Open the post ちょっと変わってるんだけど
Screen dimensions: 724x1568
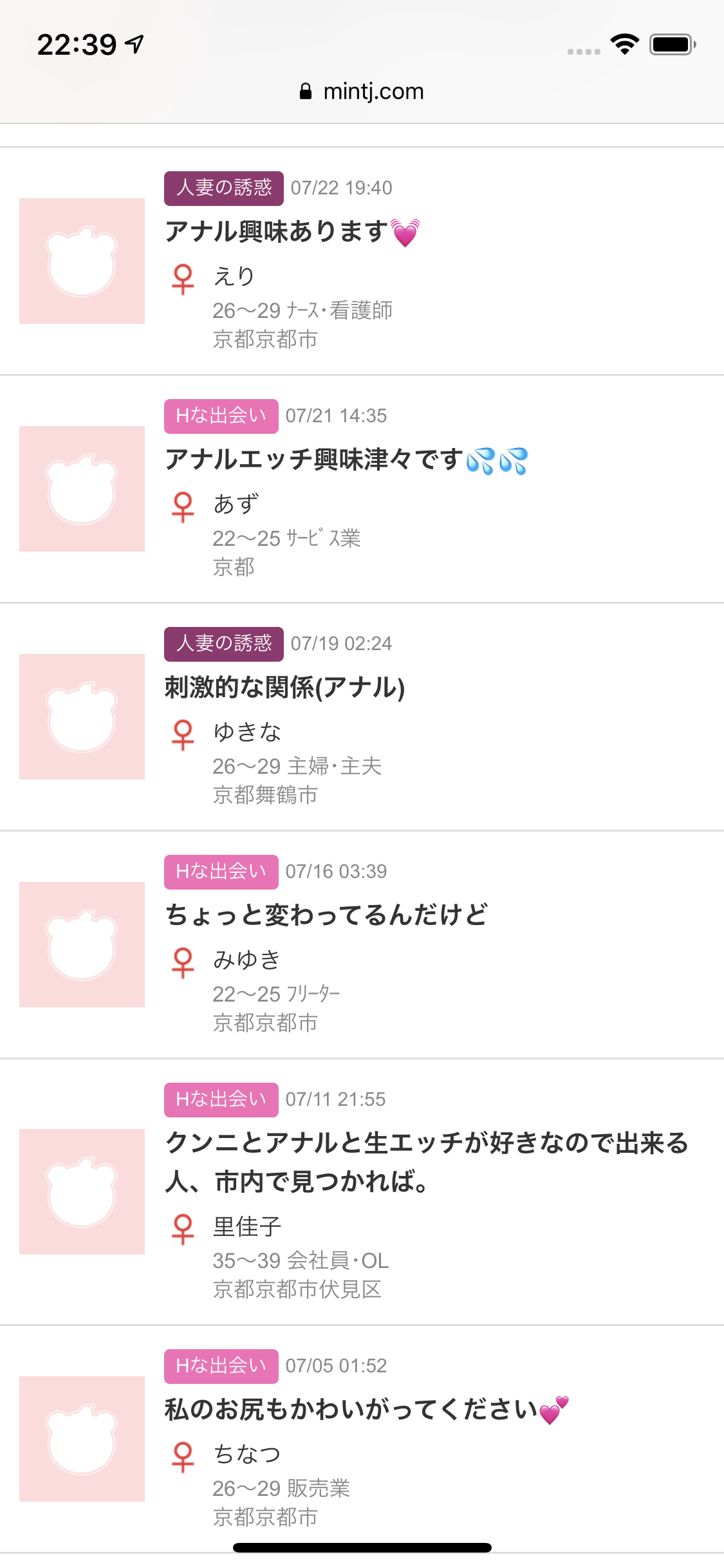pos(327,915)
